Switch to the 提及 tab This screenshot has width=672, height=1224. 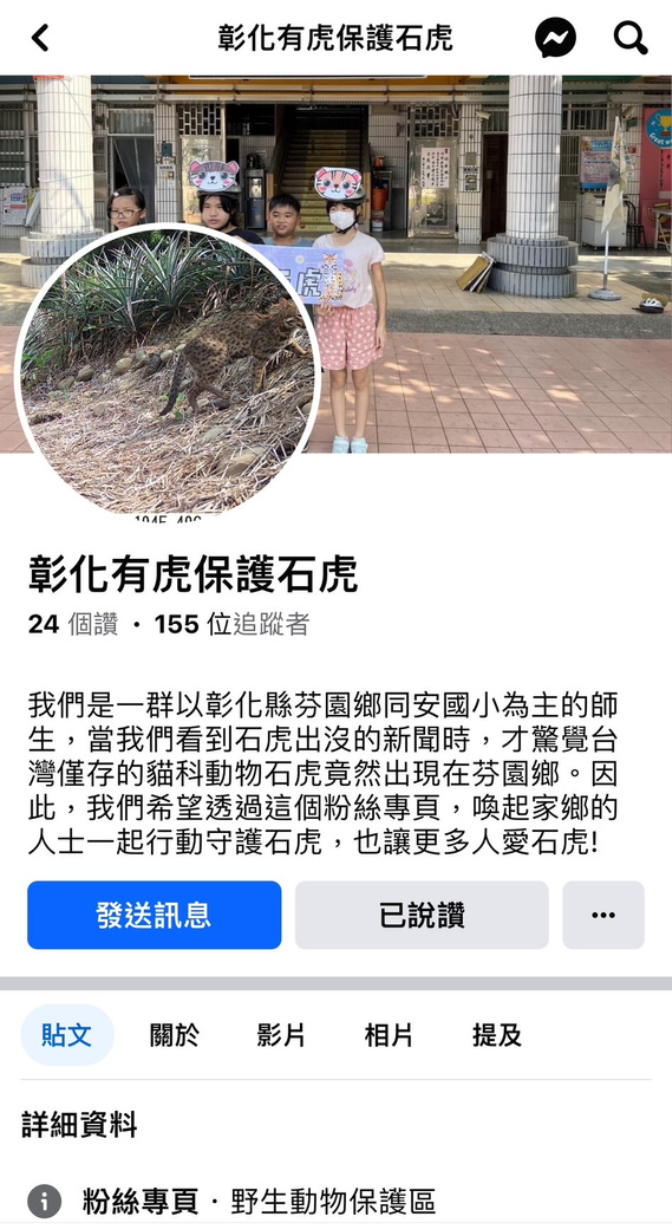497,1035
